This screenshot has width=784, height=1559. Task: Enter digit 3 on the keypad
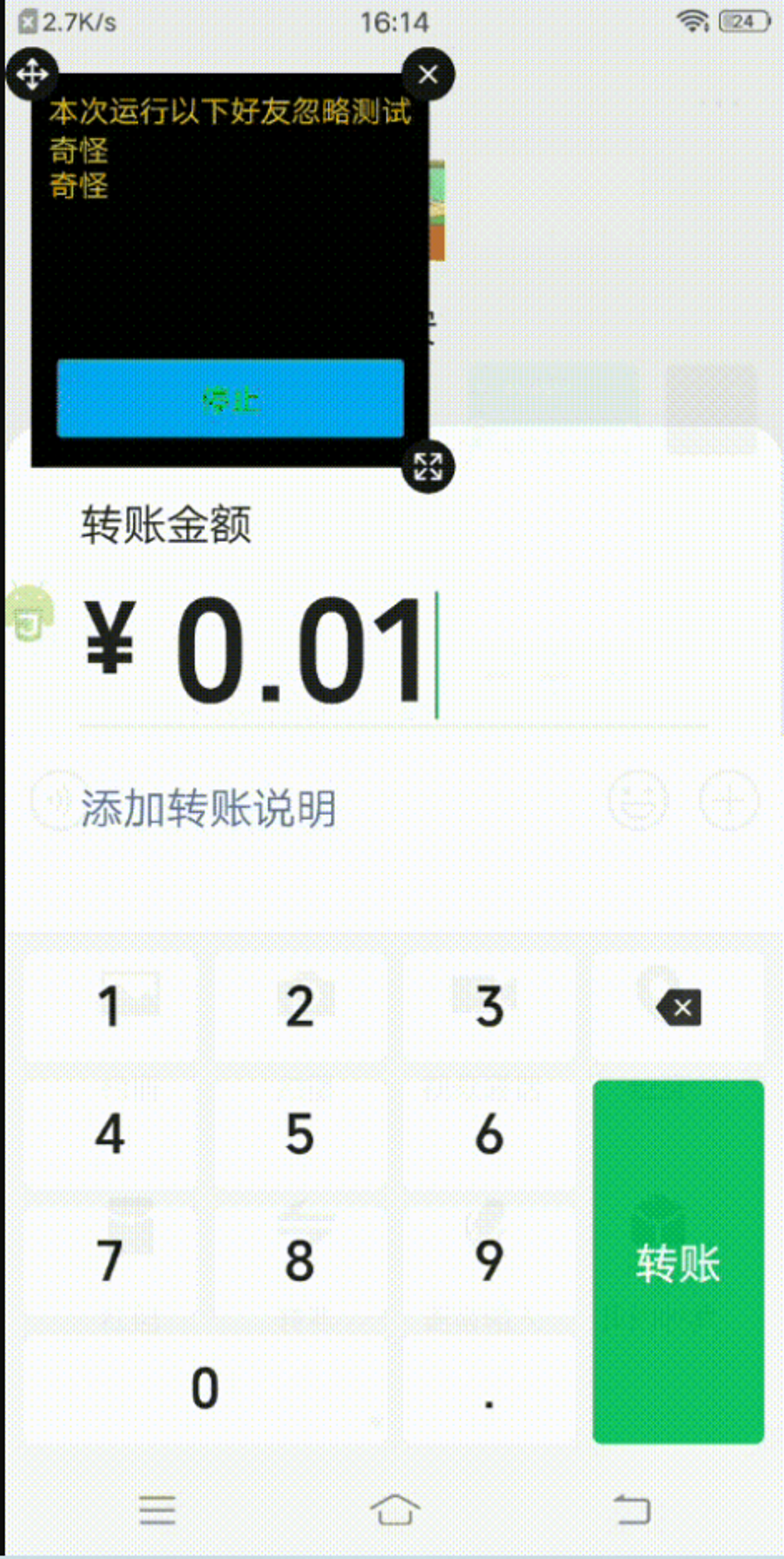pyautogui.click(x=489, y=1006)
